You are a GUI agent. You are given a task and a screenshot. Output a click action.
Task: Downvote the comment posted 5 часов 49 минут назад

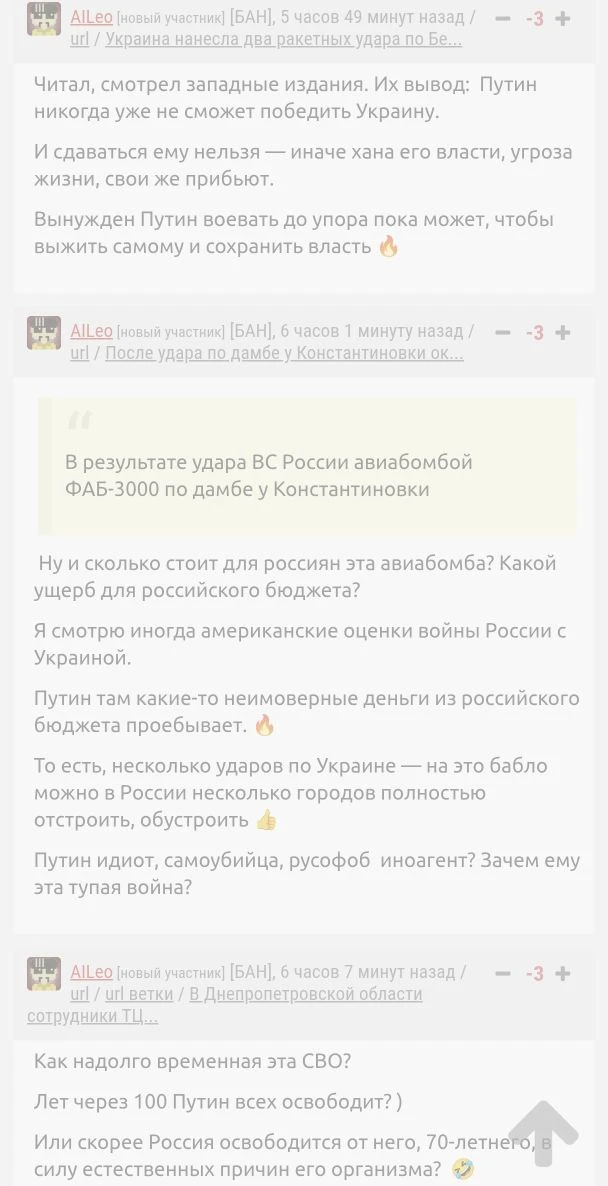click(x=503, y=19)
